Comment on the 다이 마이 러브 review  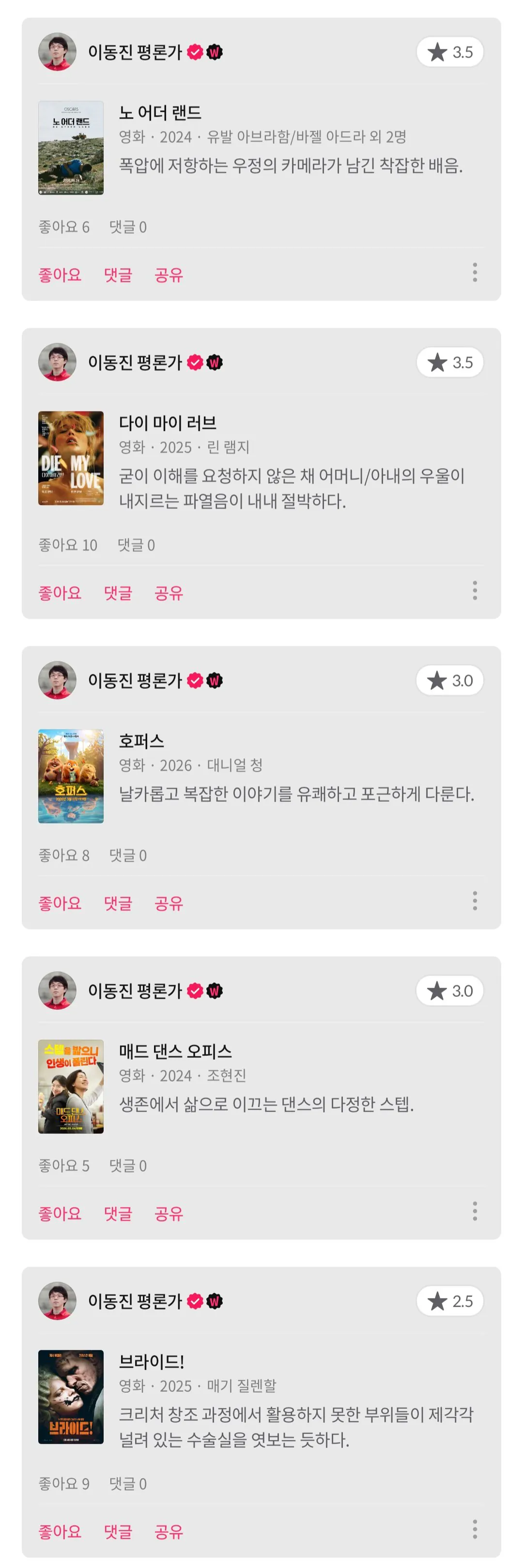[x=118, y=592]
